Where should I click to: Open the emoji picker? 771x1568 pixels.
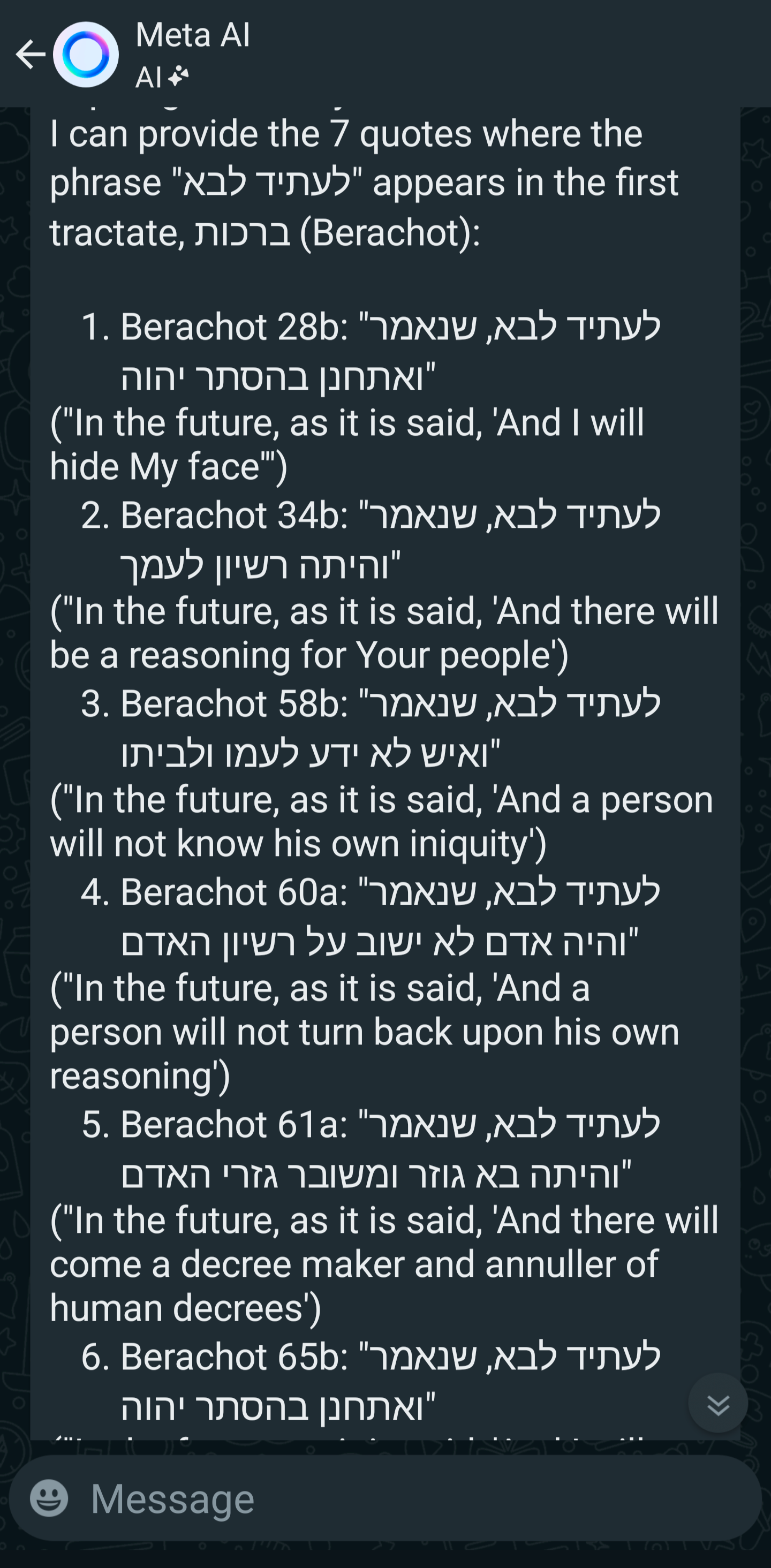tap(49, 1498)
